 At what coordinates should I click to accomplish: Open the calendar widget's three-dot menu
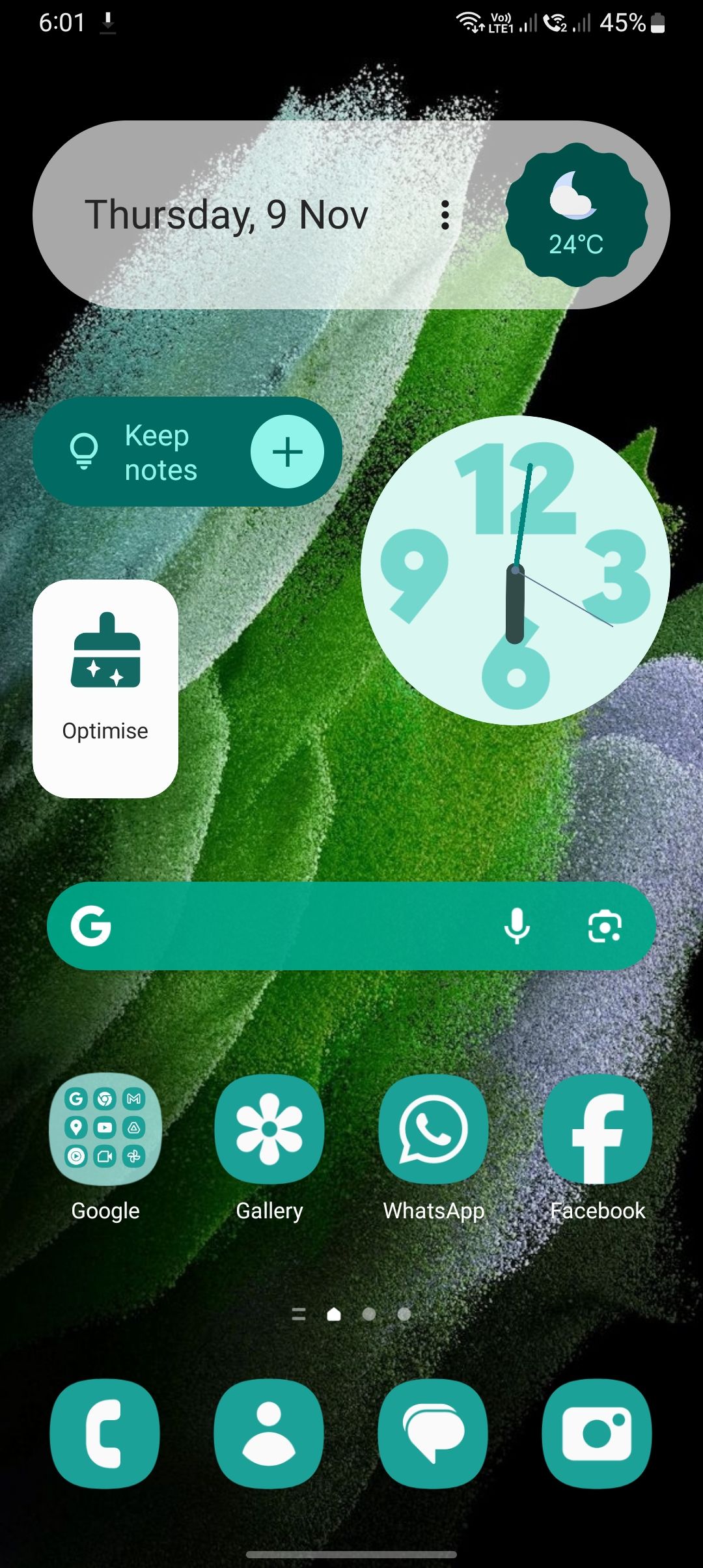pos(445,215)
